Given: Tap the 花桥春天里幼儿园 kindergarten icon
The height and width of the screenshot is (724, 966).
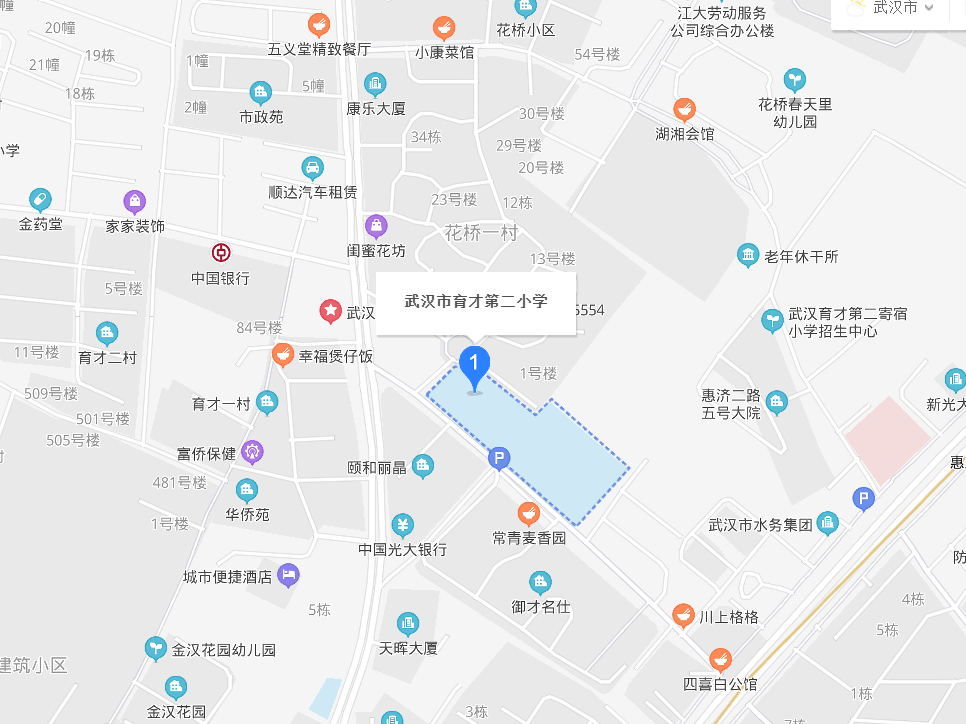Looking at the screenshot, I should (x=795, y=79).
